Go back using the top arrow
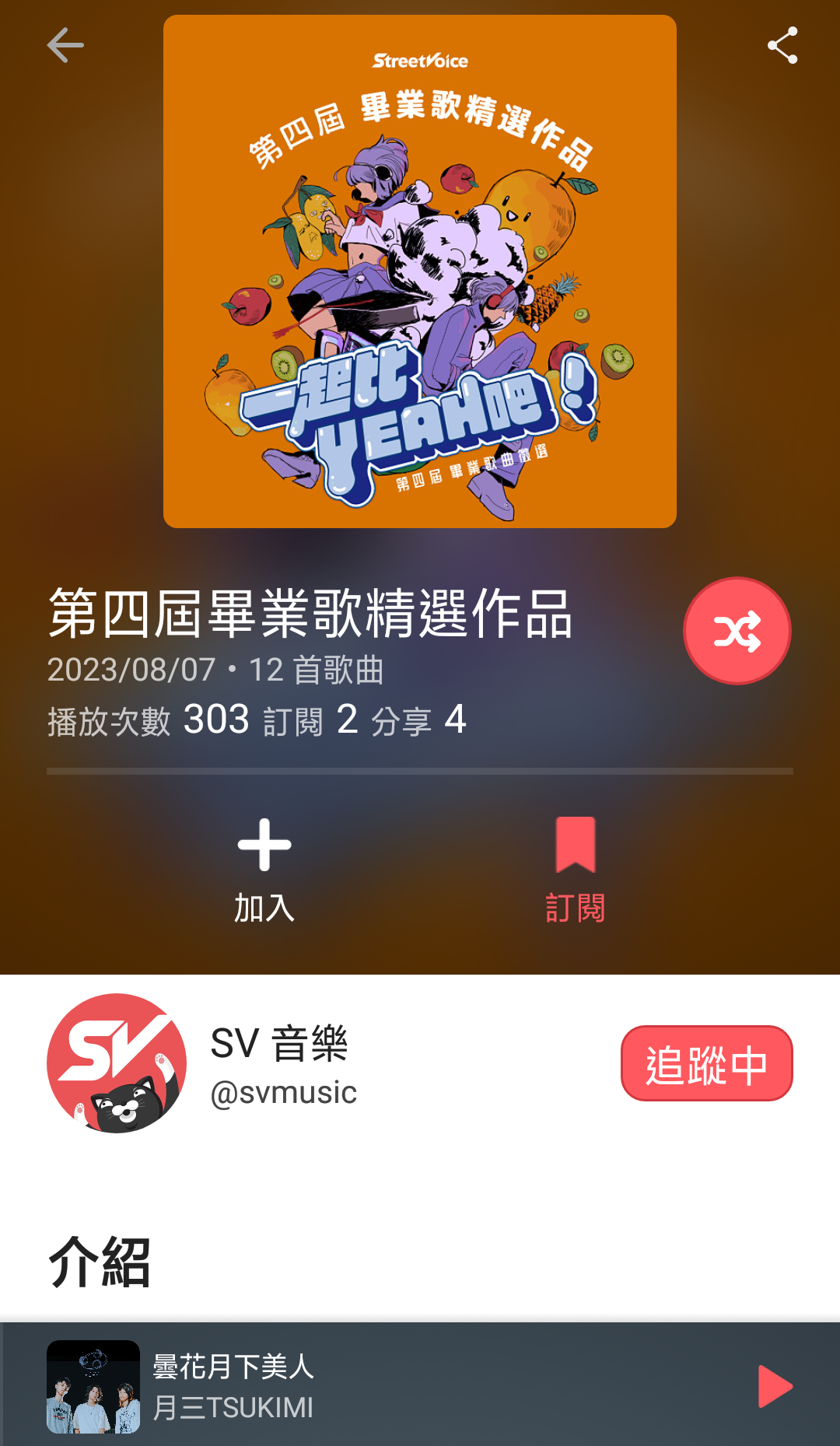Image resolution: width=840 pixels, height=1446 pixels. point(65,46)
